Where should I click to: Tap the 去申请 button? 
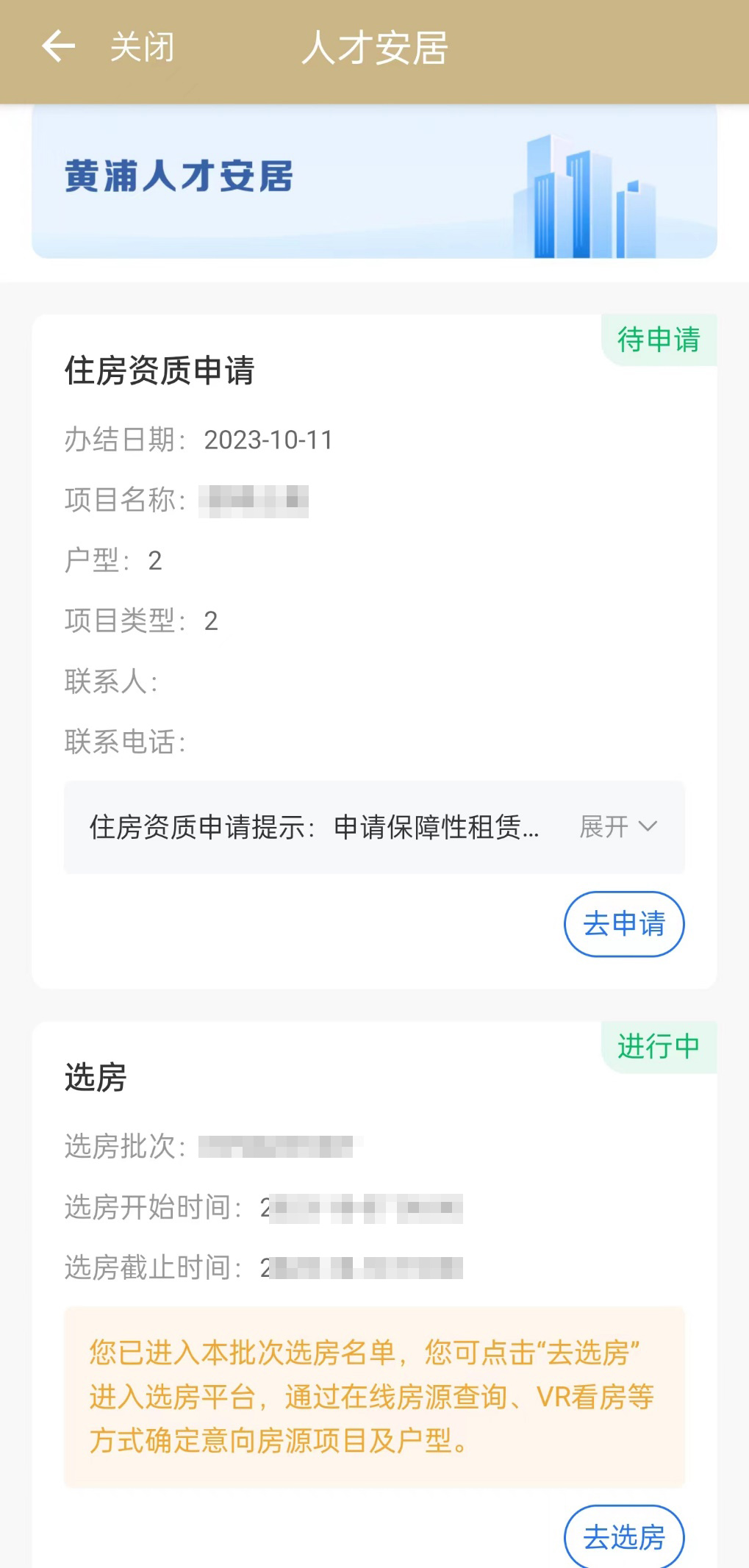624,924
